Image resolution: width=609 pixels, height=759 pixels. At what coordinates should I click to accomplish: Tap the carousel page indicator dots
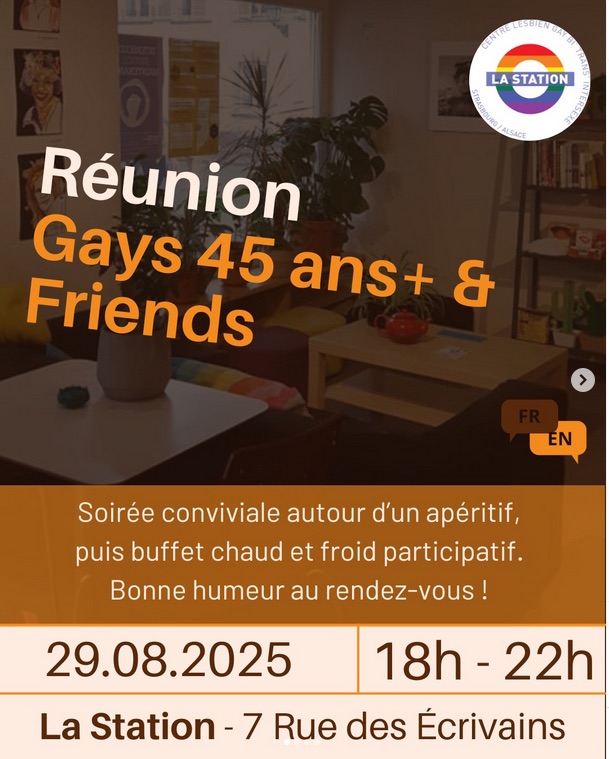(303, 743)
